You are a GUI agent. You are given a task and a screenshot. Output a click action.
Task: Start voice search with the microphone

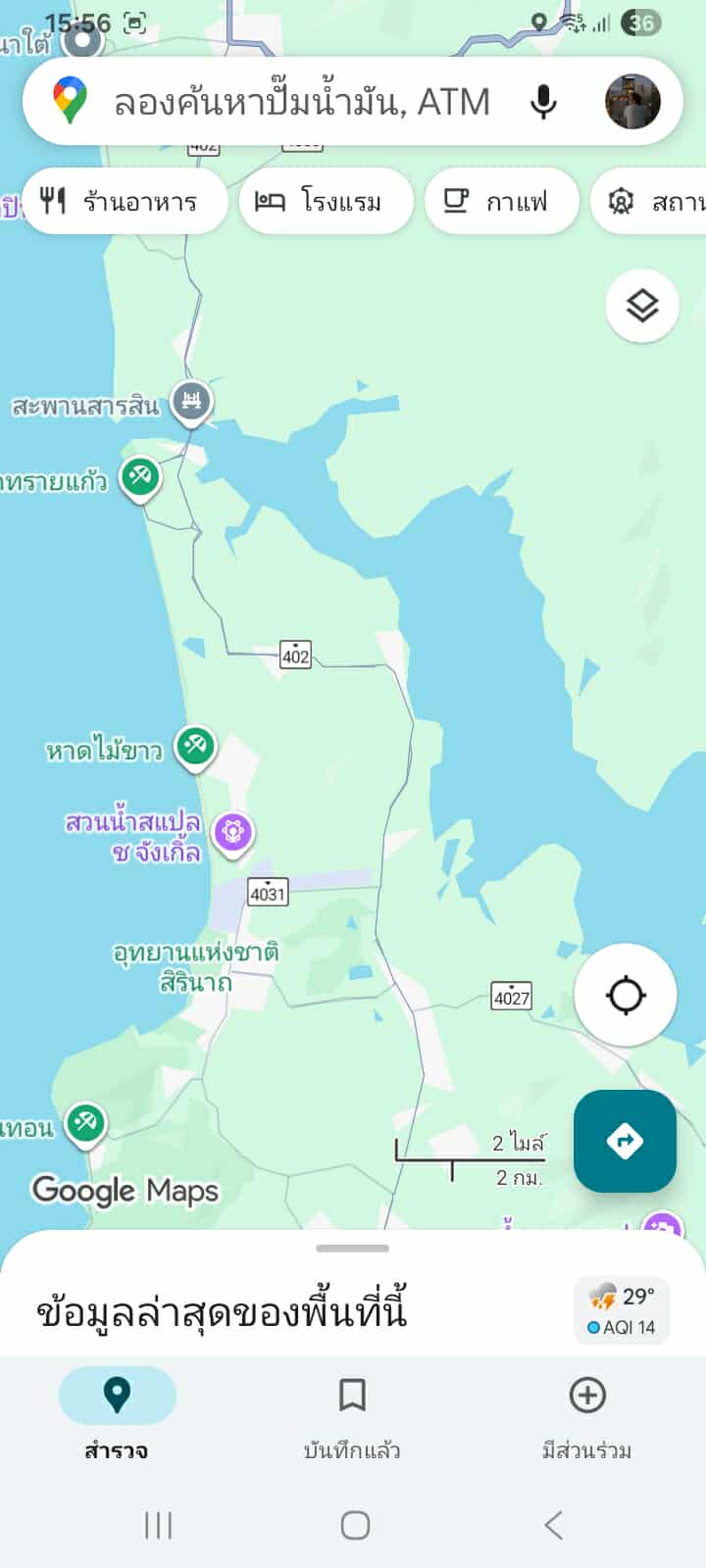click(543, 102)
